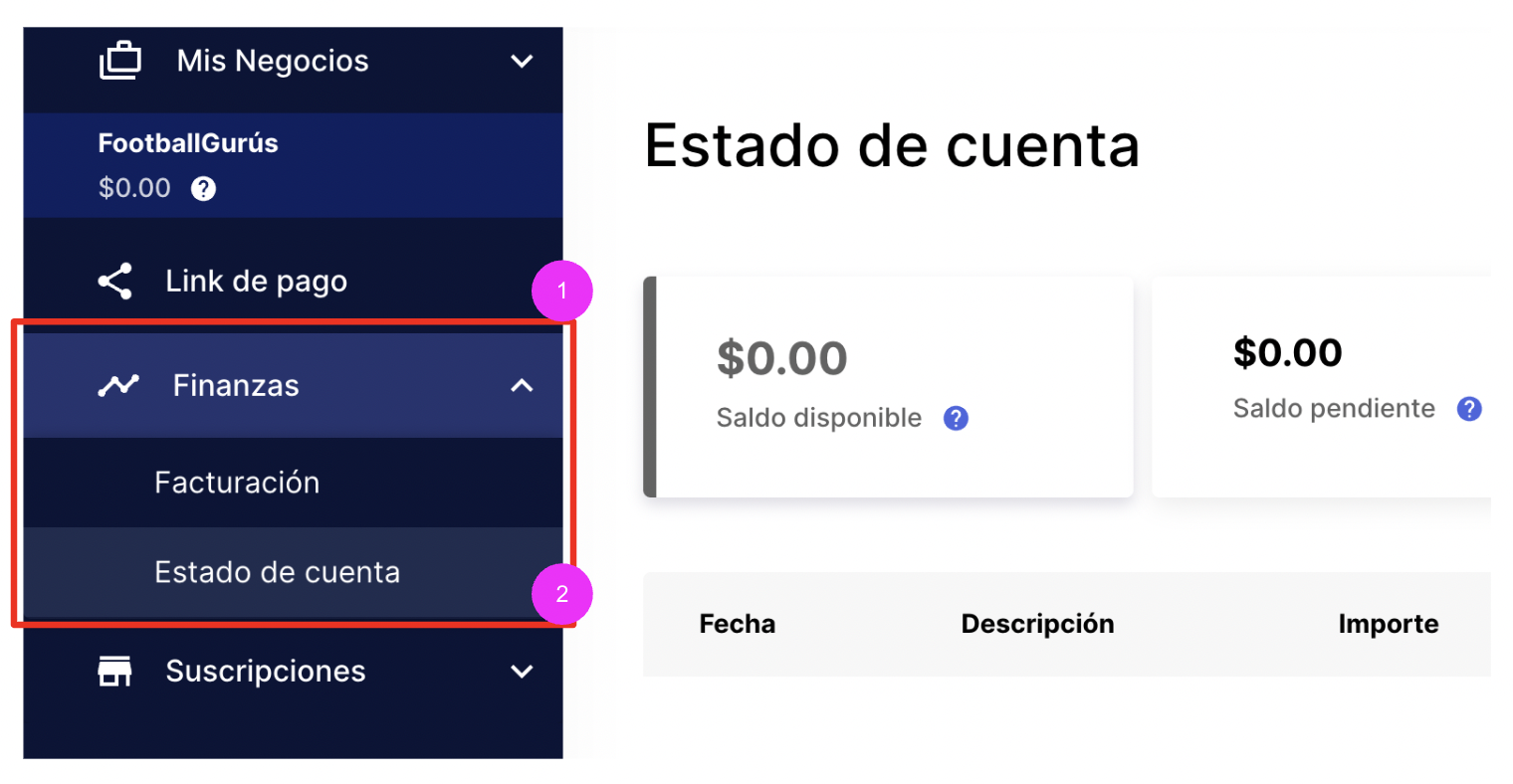Image resolution: width=1513 pixels, height=784 pixels.
Task: Expand the Mis Negocios dropdown
Action: click(522, 62)
